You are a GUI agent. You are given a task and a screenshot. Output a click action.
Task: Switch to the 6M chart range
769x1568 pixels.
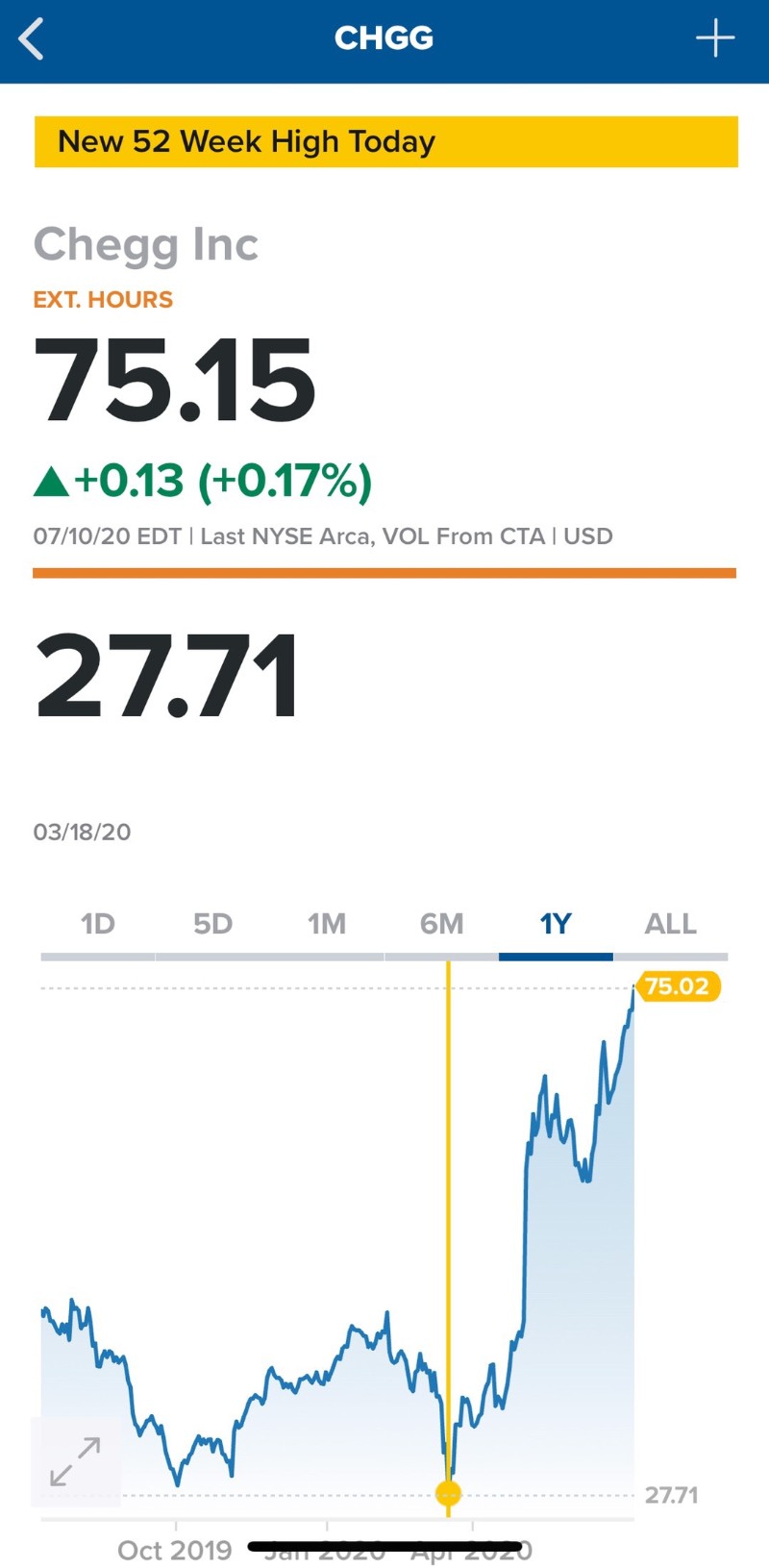tap(441, 924)
